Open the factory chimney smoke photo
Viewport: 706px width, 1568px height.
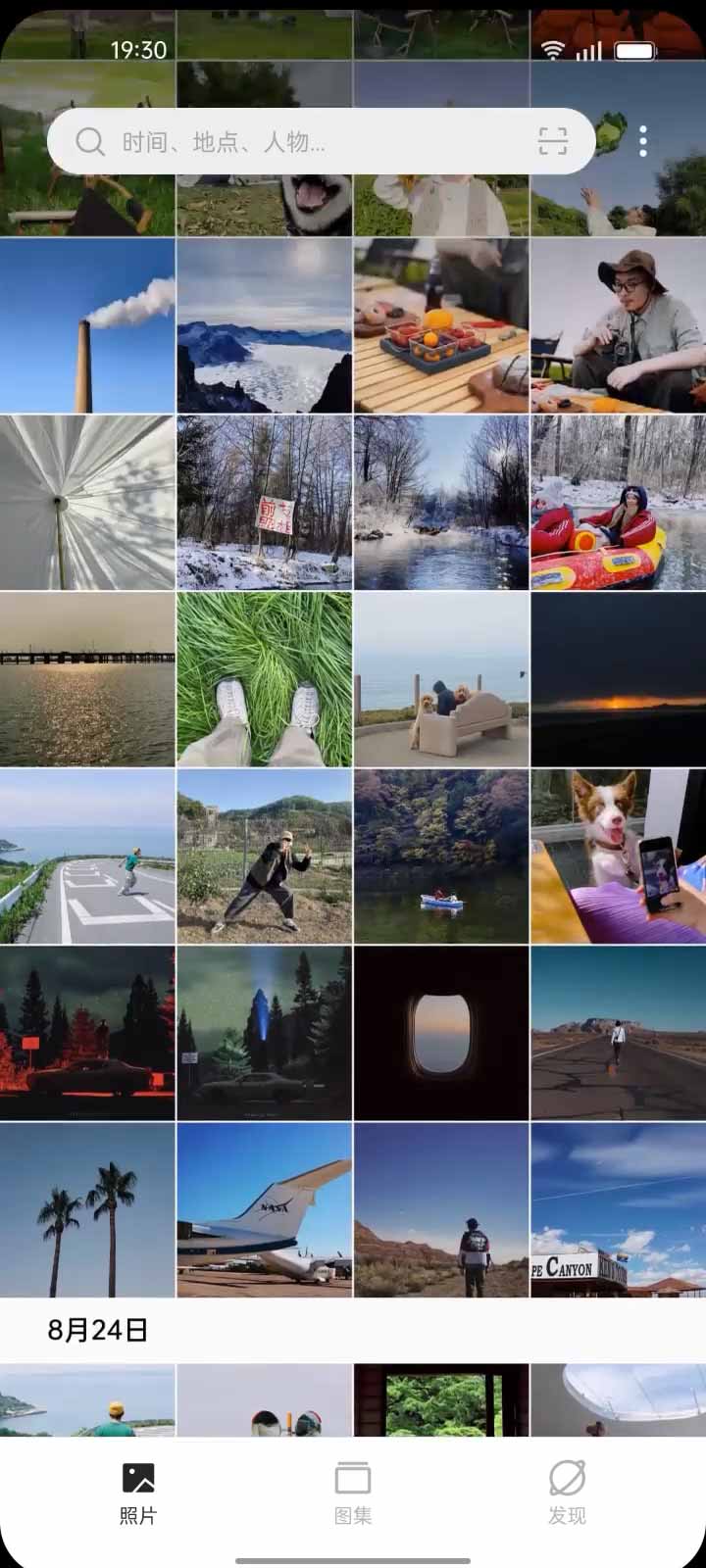87,325
